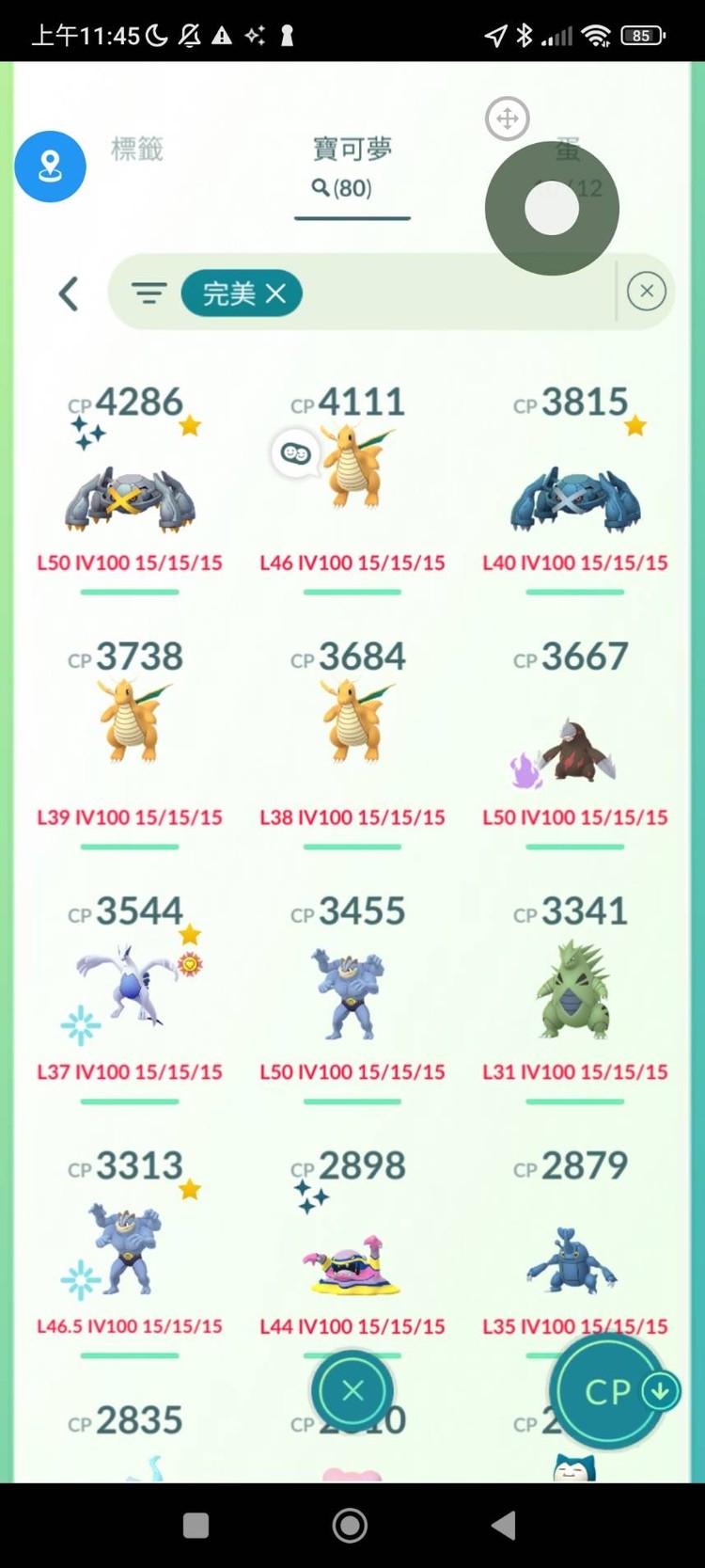Image resolution: width=705 pixels, height=1568 pixels.
Task: Go to the system home screen
Action: click(x=350, y=1525)
